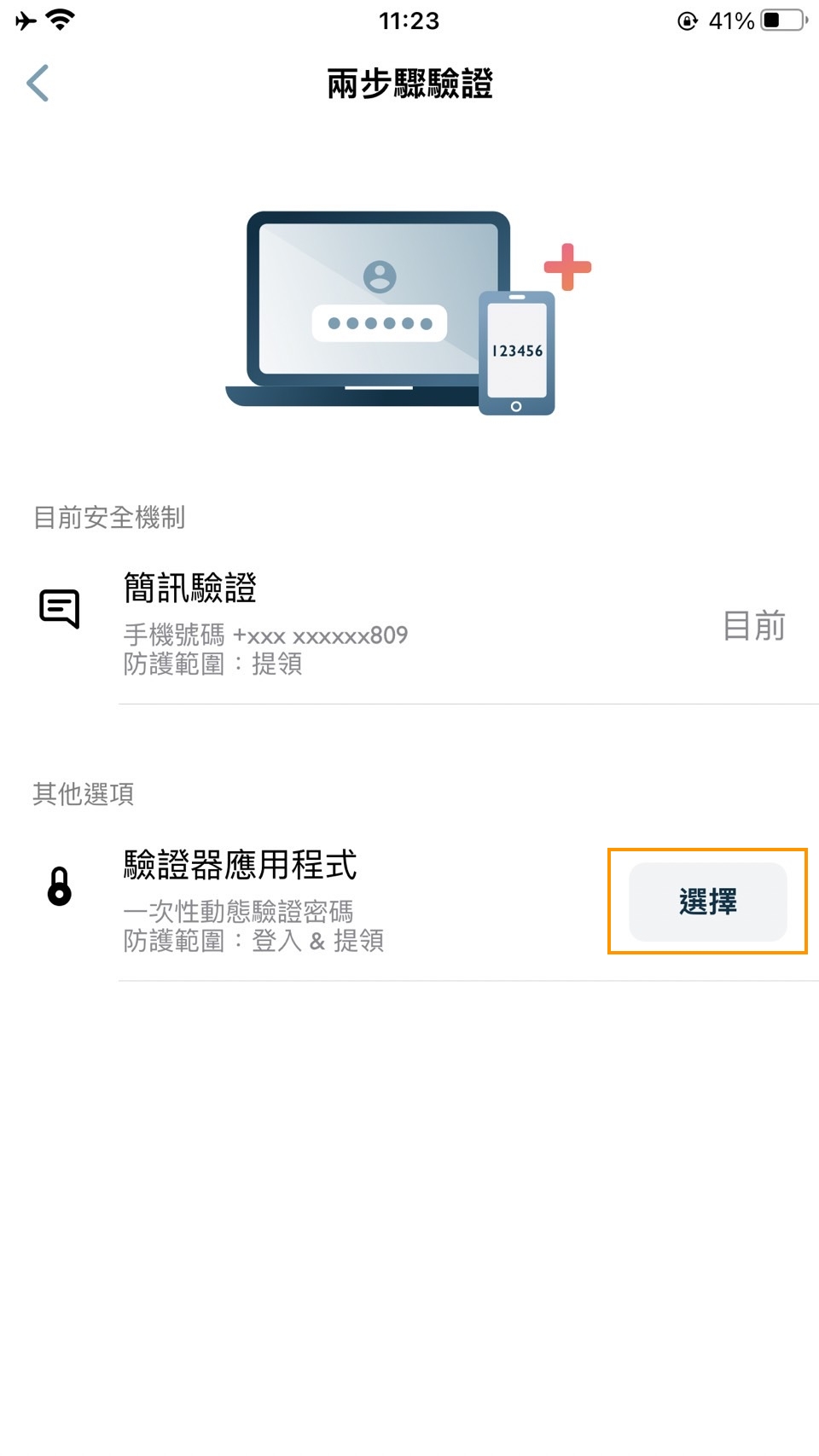Go back from 兩步驟驗證 screen

pyautogui.click(x=38, y=84)
